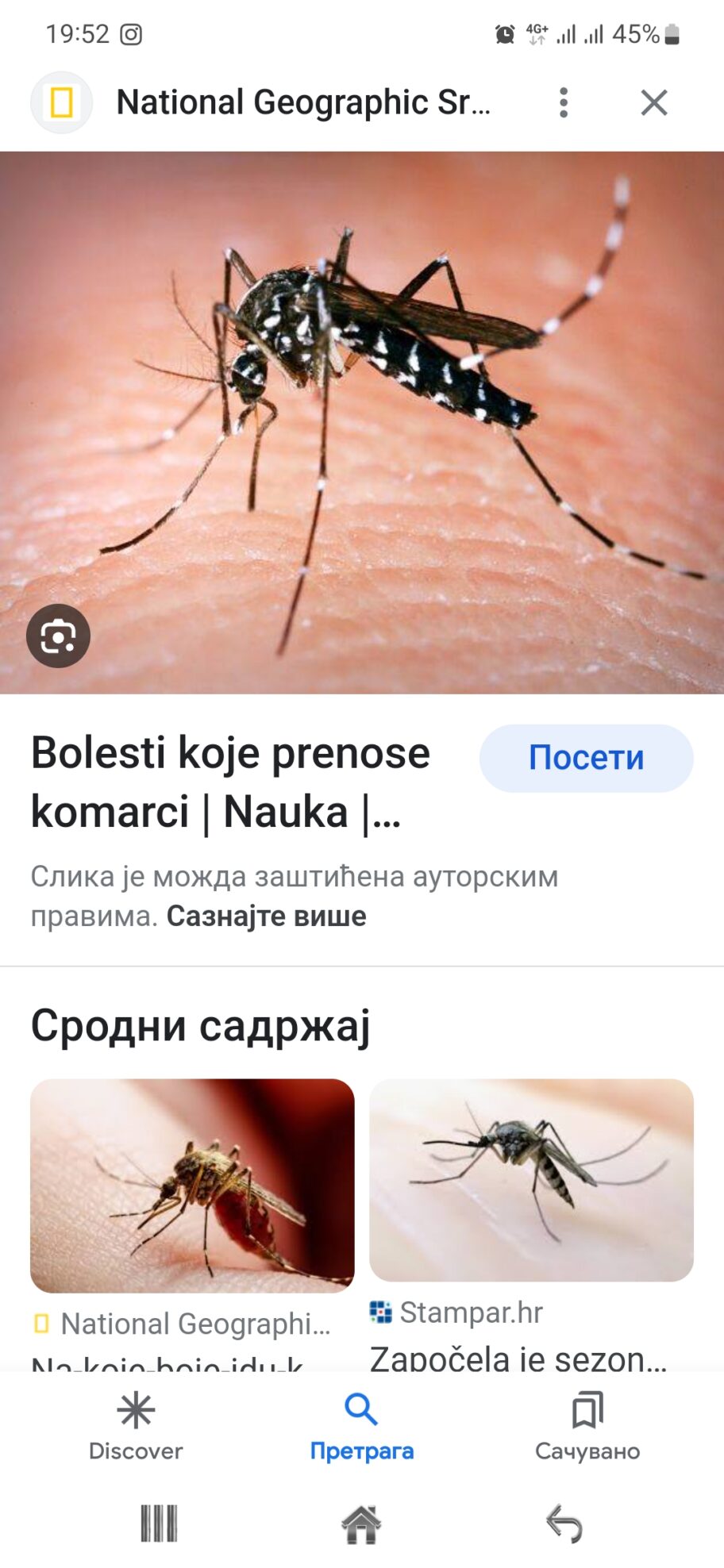Go back with system back button
This screenshot has width=724, height=1568.
564,1524
